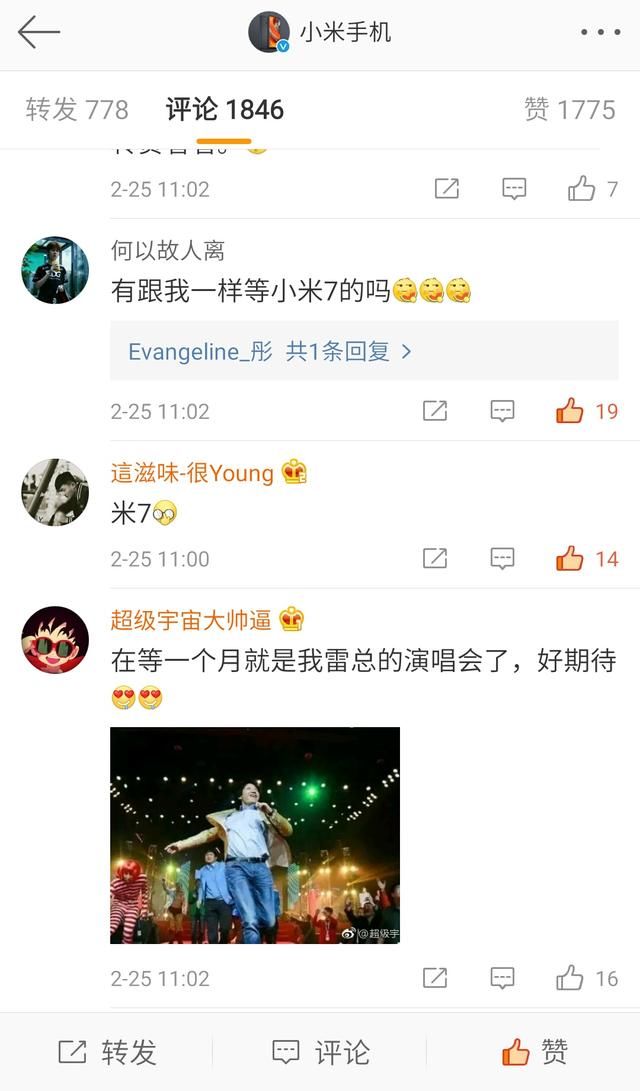Image resolution: width=640 pixels, height=1091 pixels.
Task: Go back using the arrow icon
Action: click(39, 32)
